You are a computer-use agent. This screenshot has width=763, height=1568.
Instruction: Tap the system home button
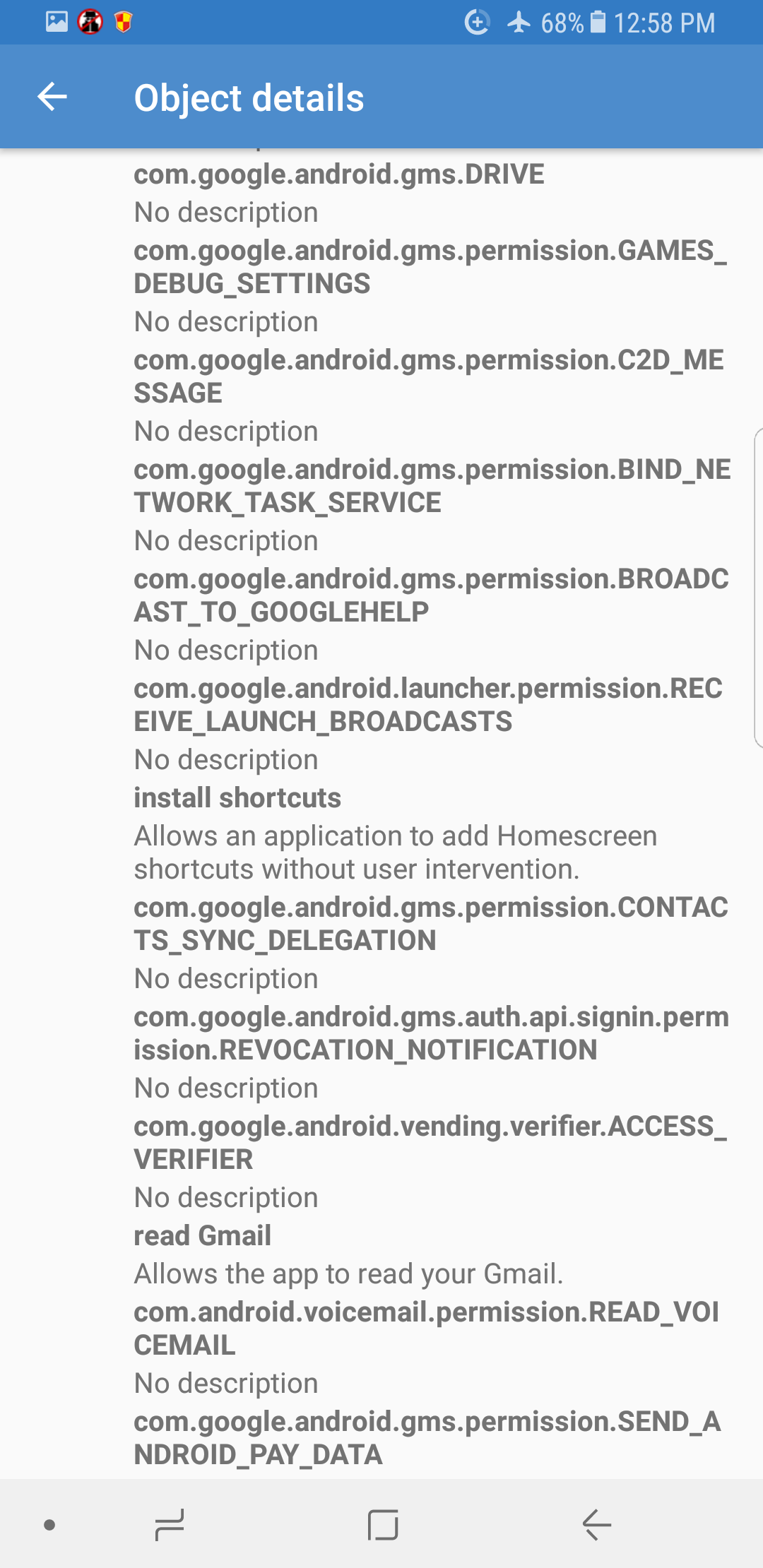click(382, 1524)
